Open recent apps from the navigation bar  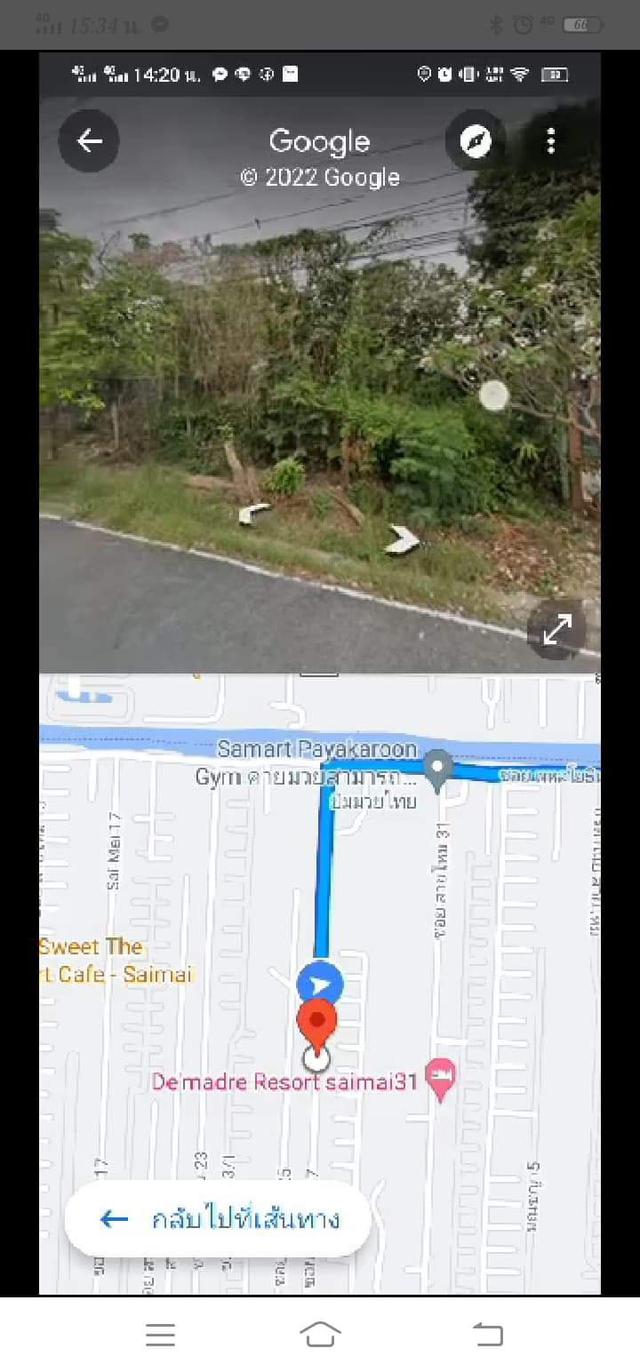tap(160, 1334)
